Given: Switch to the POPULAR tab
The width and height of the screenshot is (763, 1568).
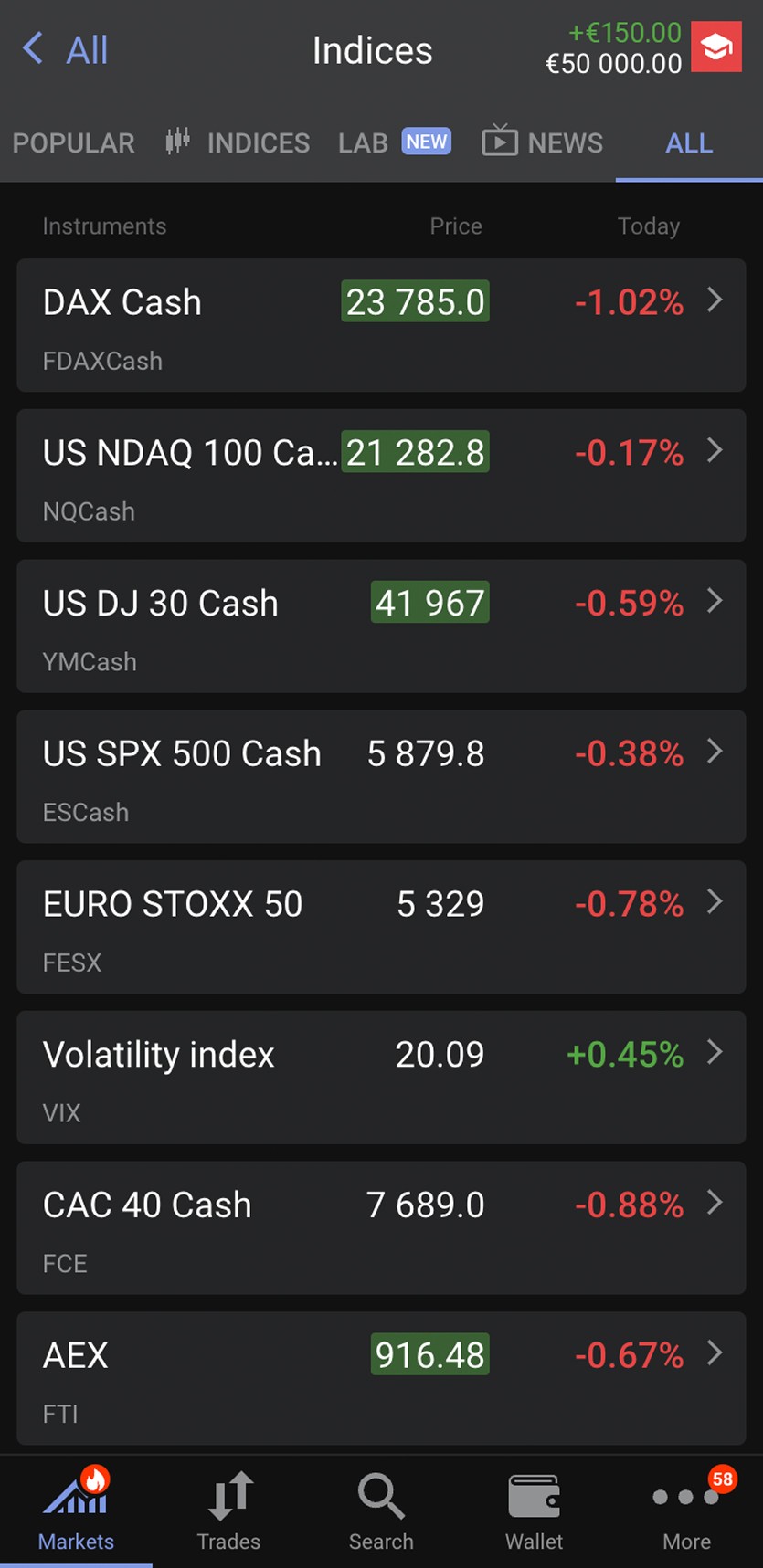Looking at the screenshot, I should (73, 143).
